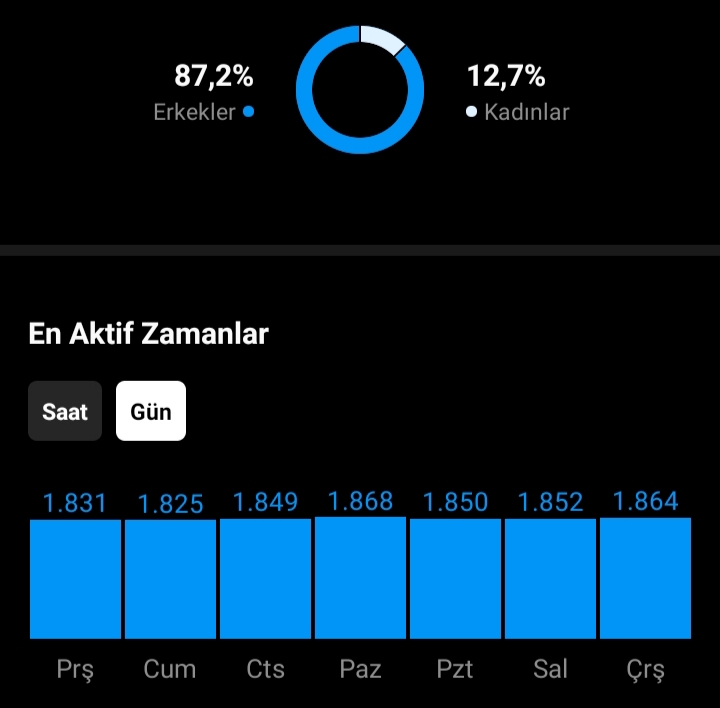
Task: Tap the Paz bar showing 1.868
Action: point(360,578)
